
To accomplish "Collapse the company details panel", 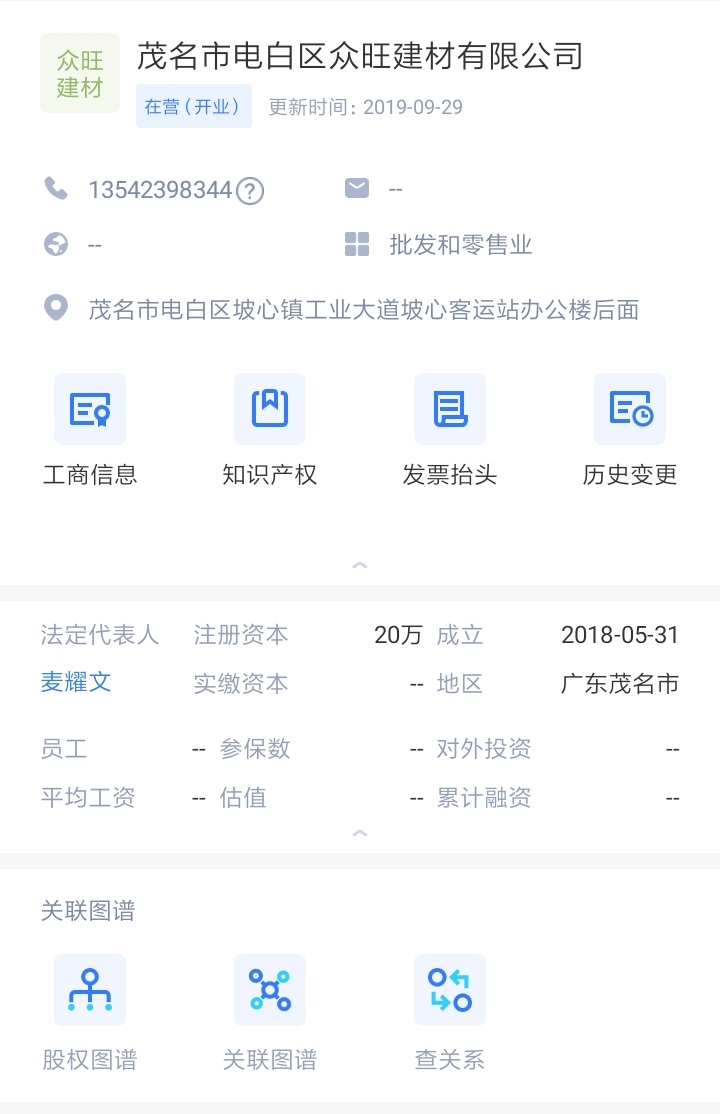I will 360,833.
